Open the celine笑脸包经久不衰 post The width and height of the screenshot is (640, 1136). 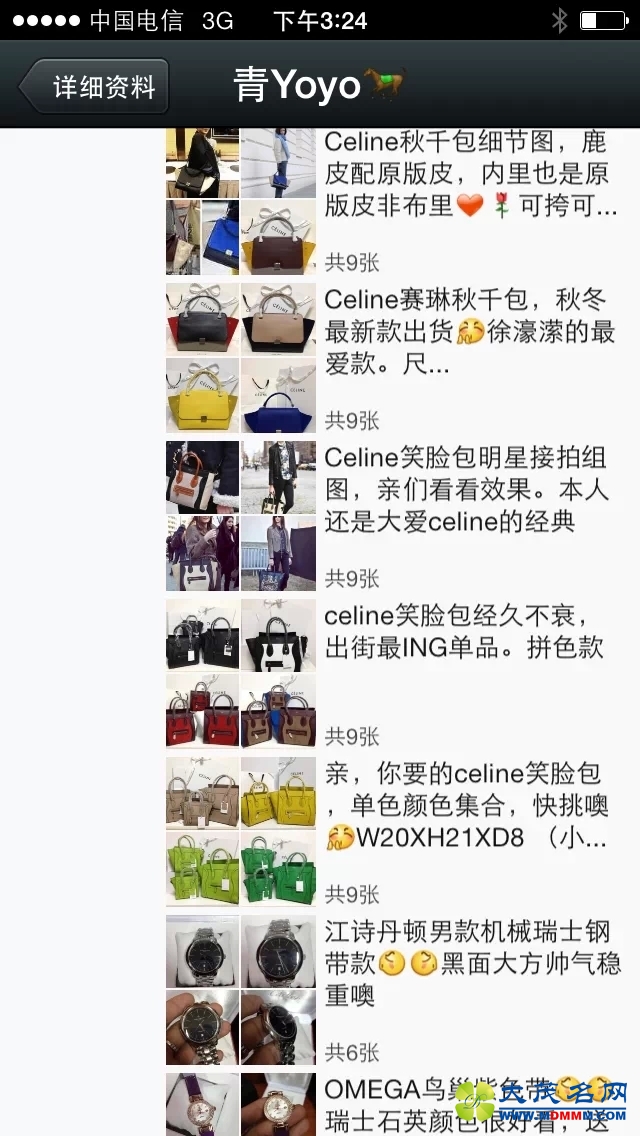470,632
